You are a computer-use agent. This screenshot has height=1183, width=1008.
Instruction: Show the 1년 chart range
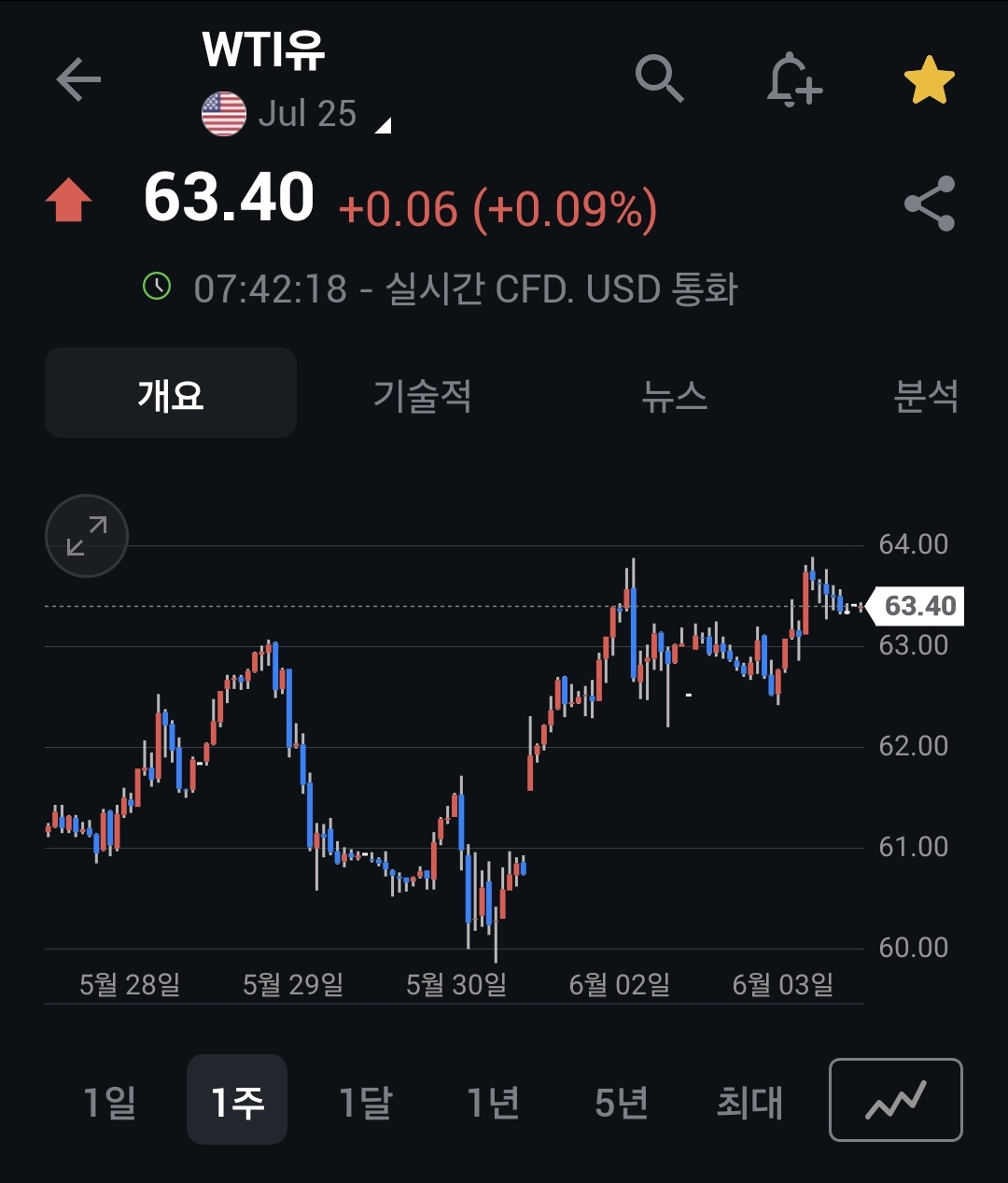493,1102
